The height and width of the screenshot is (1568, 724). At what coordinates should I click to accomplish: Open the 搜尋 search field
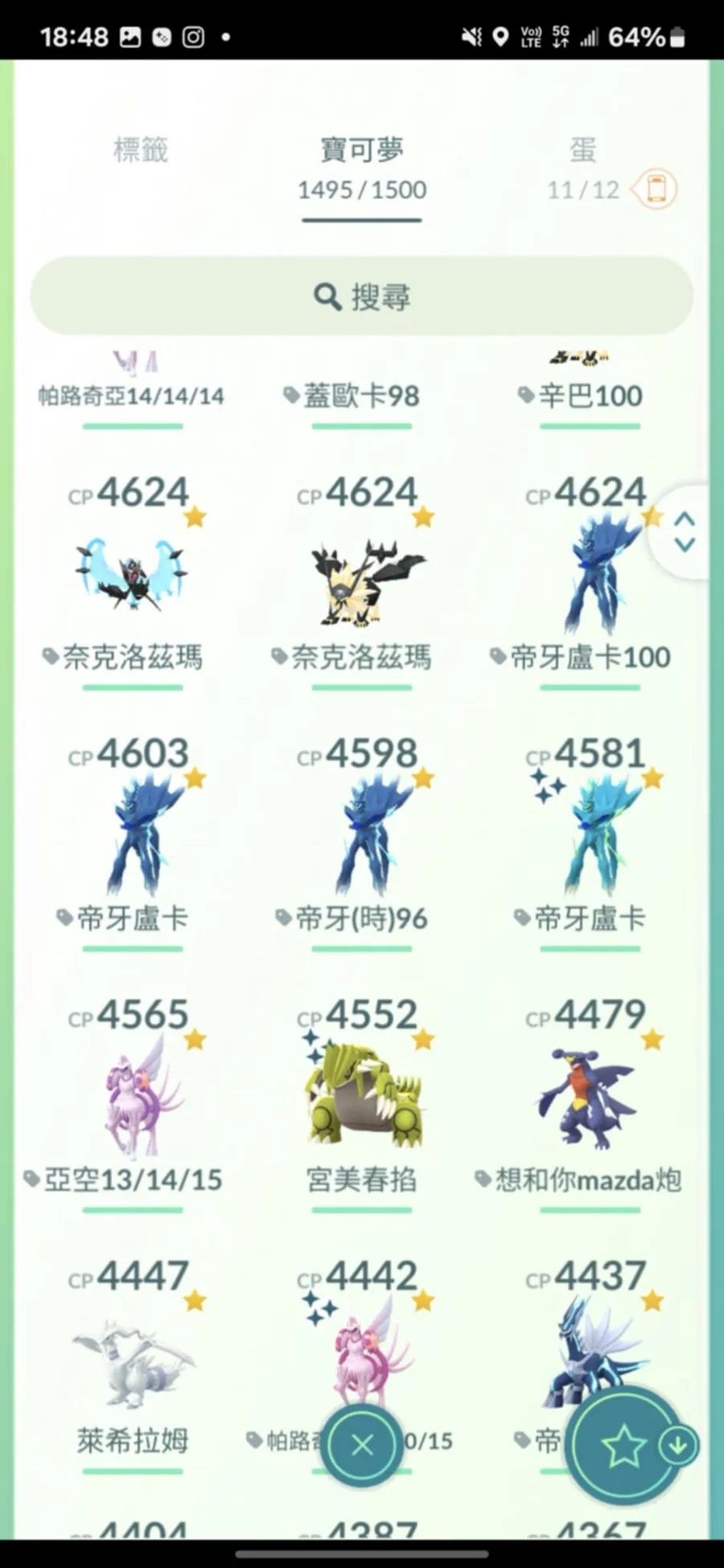pos(362,297)
